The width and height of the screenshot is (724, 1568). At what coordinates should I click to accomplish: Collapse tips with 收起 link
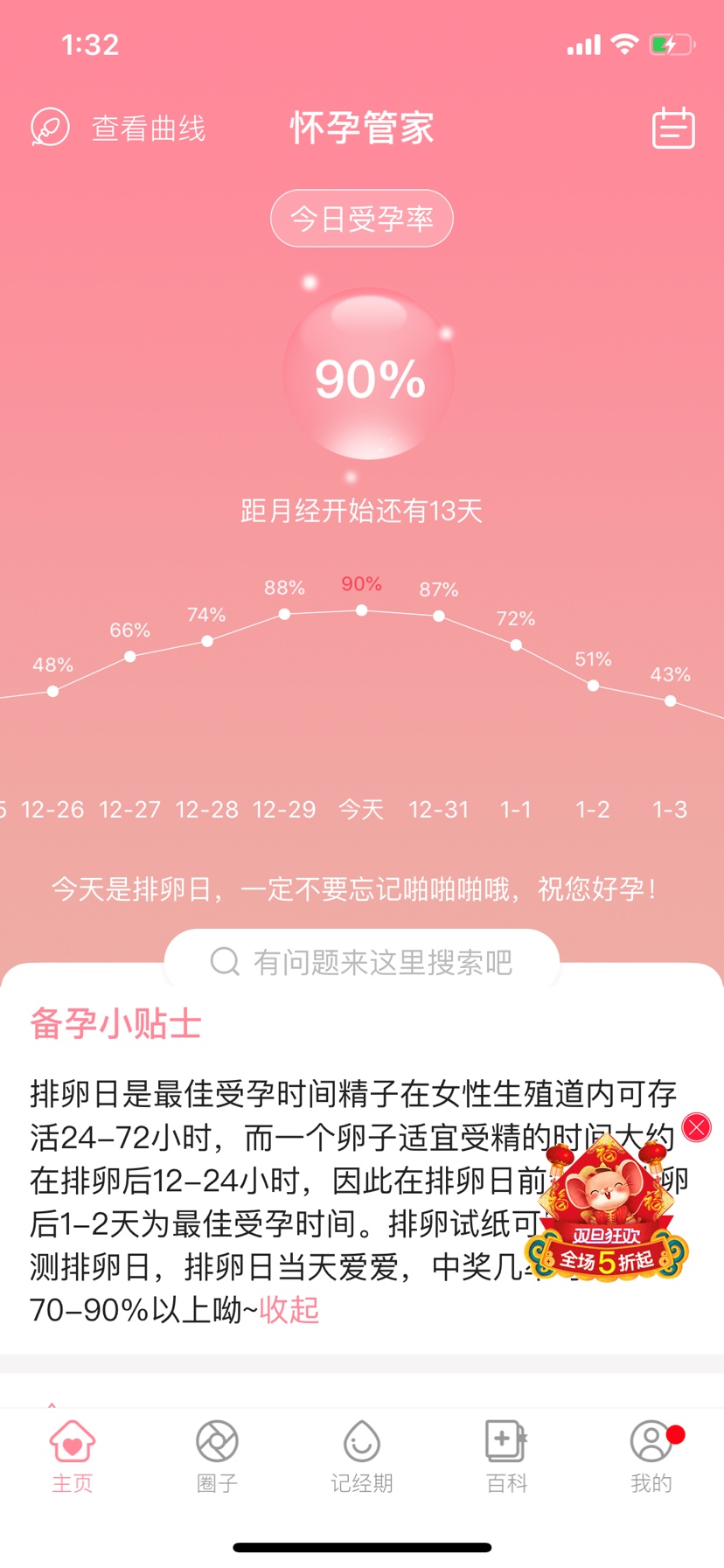click(289, 1310)
